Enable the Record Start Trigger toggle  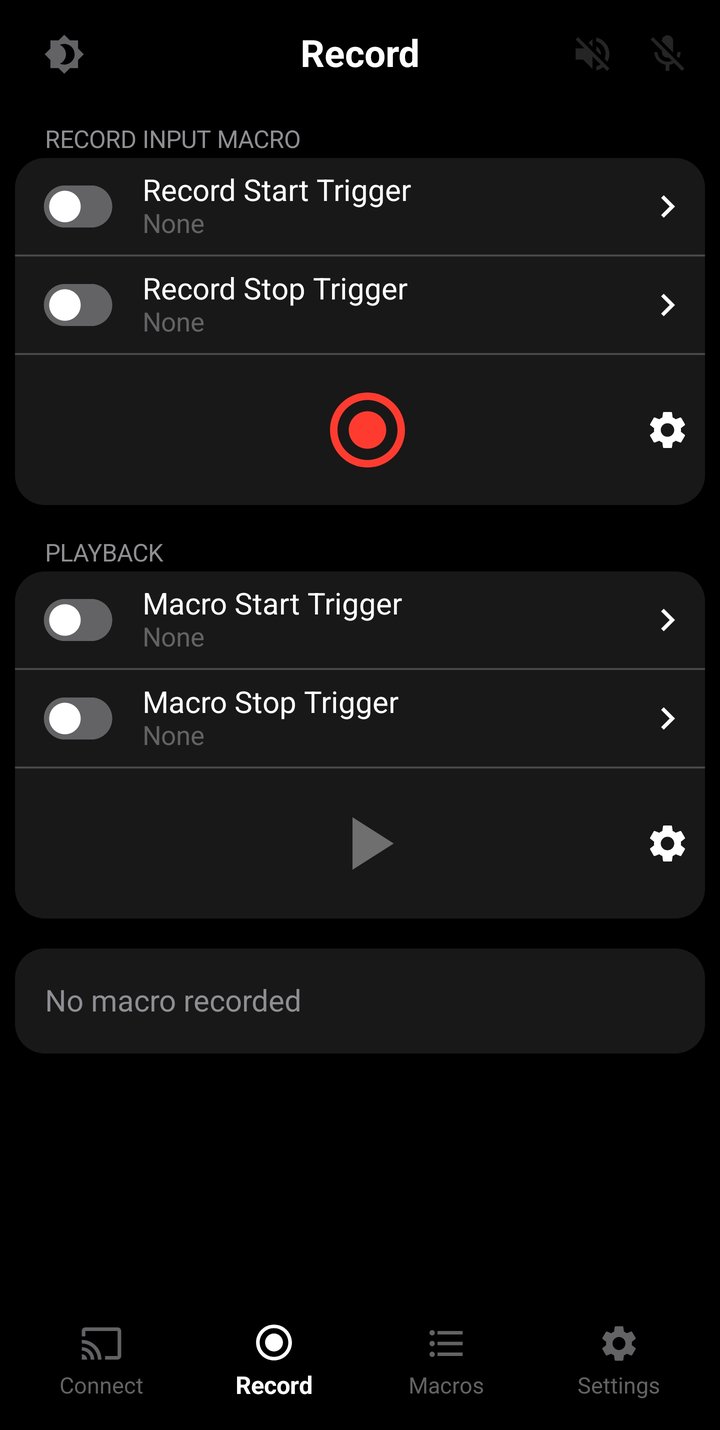pos(78,206)
